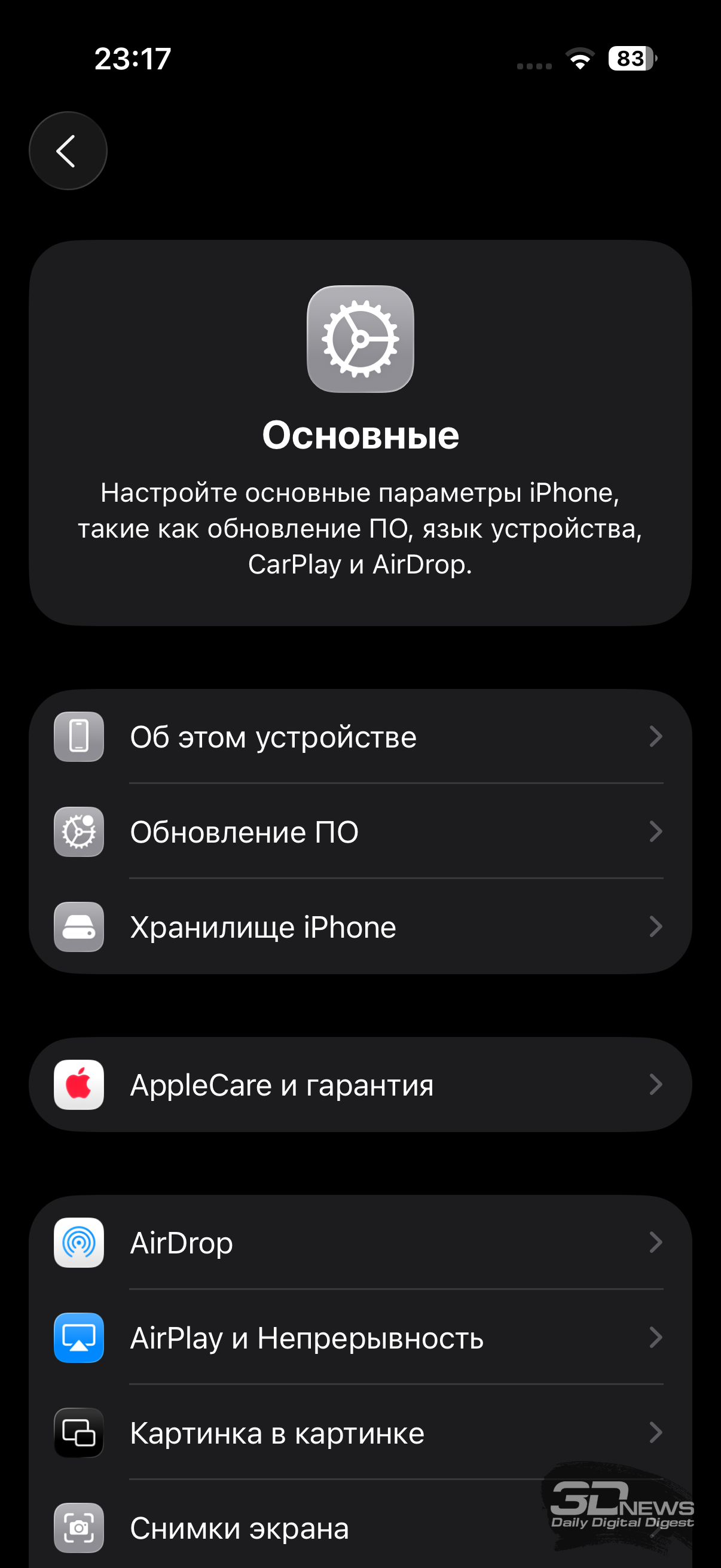Go back to the previous settings screen

pos(68,151)
